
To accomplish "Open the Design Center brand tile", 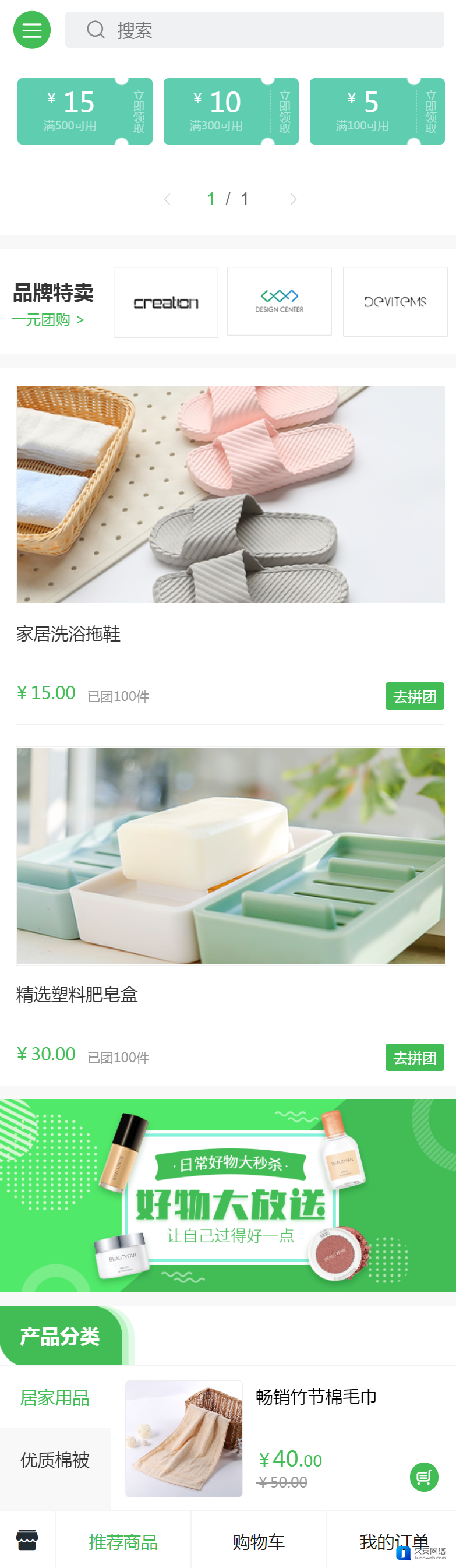I will click(x=279, y=301).
